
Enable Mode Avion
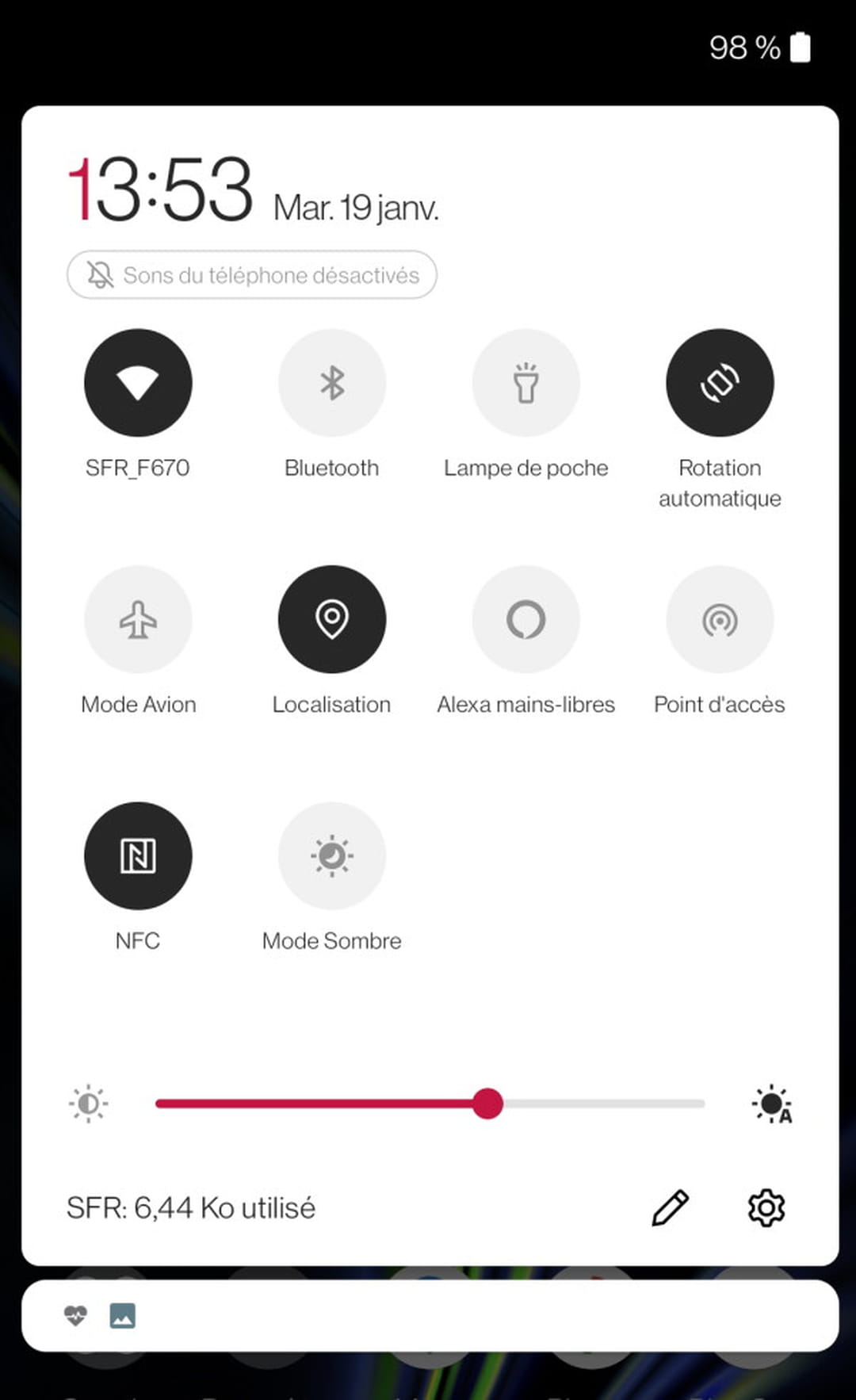click(x=138, y=619)
